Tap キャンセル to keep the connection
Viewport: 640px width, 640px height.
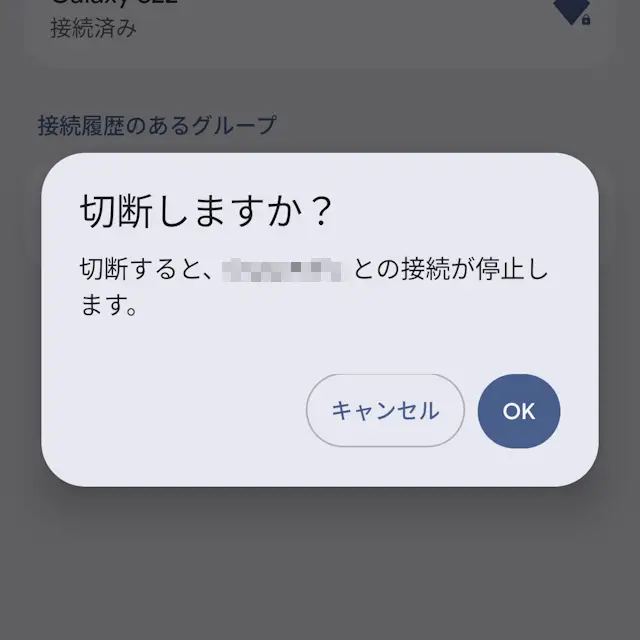point(385,411)
